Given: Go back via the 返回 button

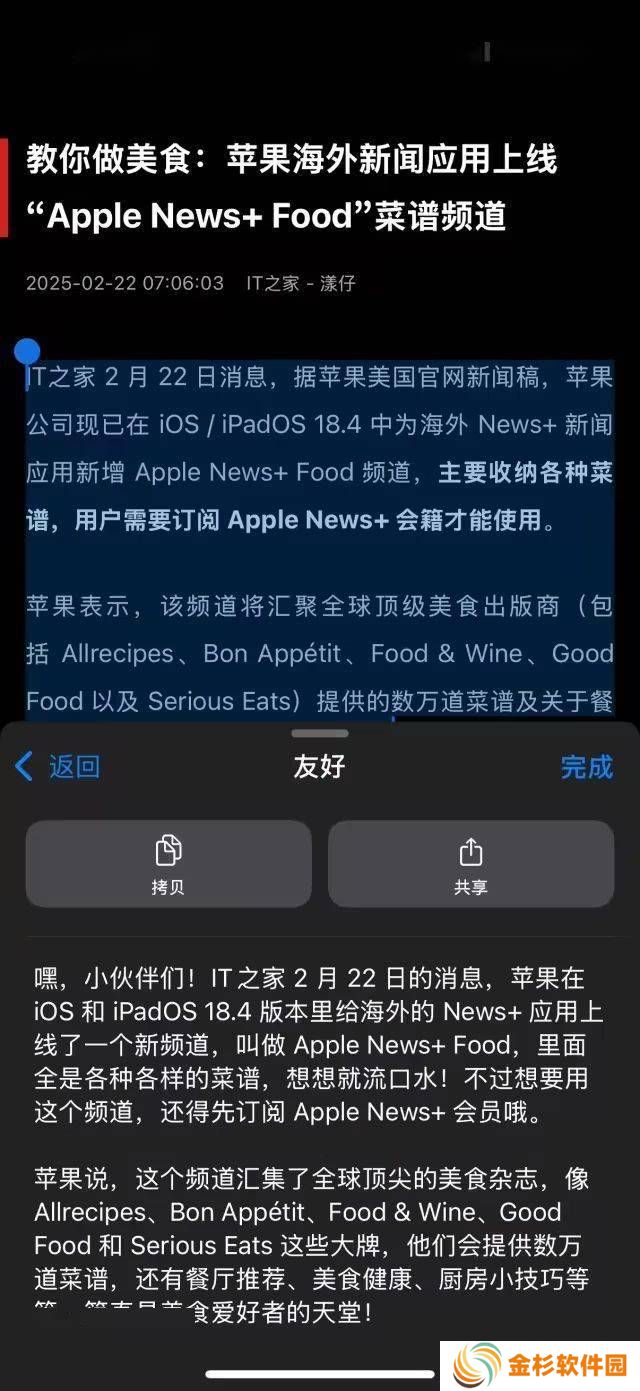Looking at the screenshot, I should tap(58, 767).
